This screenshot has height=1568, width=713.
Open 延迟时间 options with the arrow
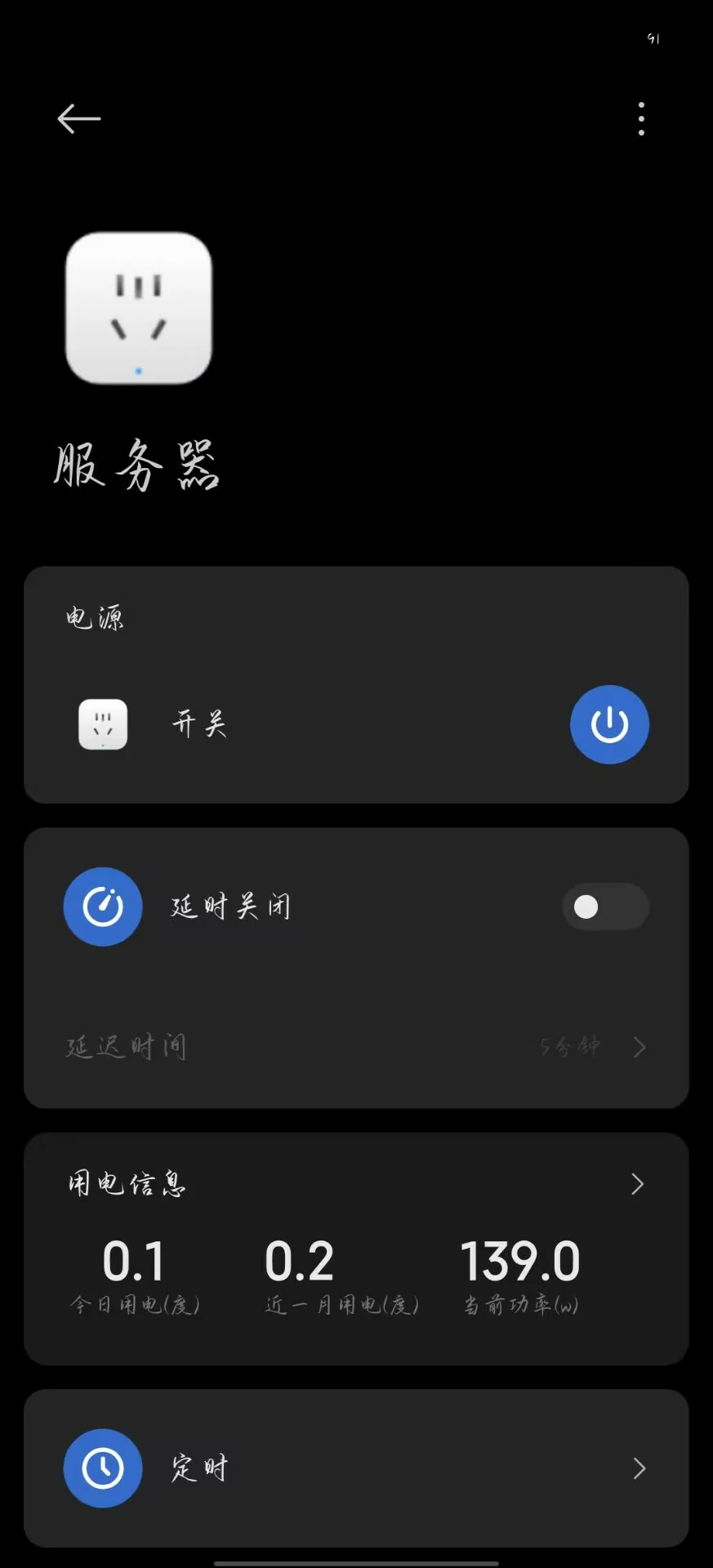point(639,1047)
